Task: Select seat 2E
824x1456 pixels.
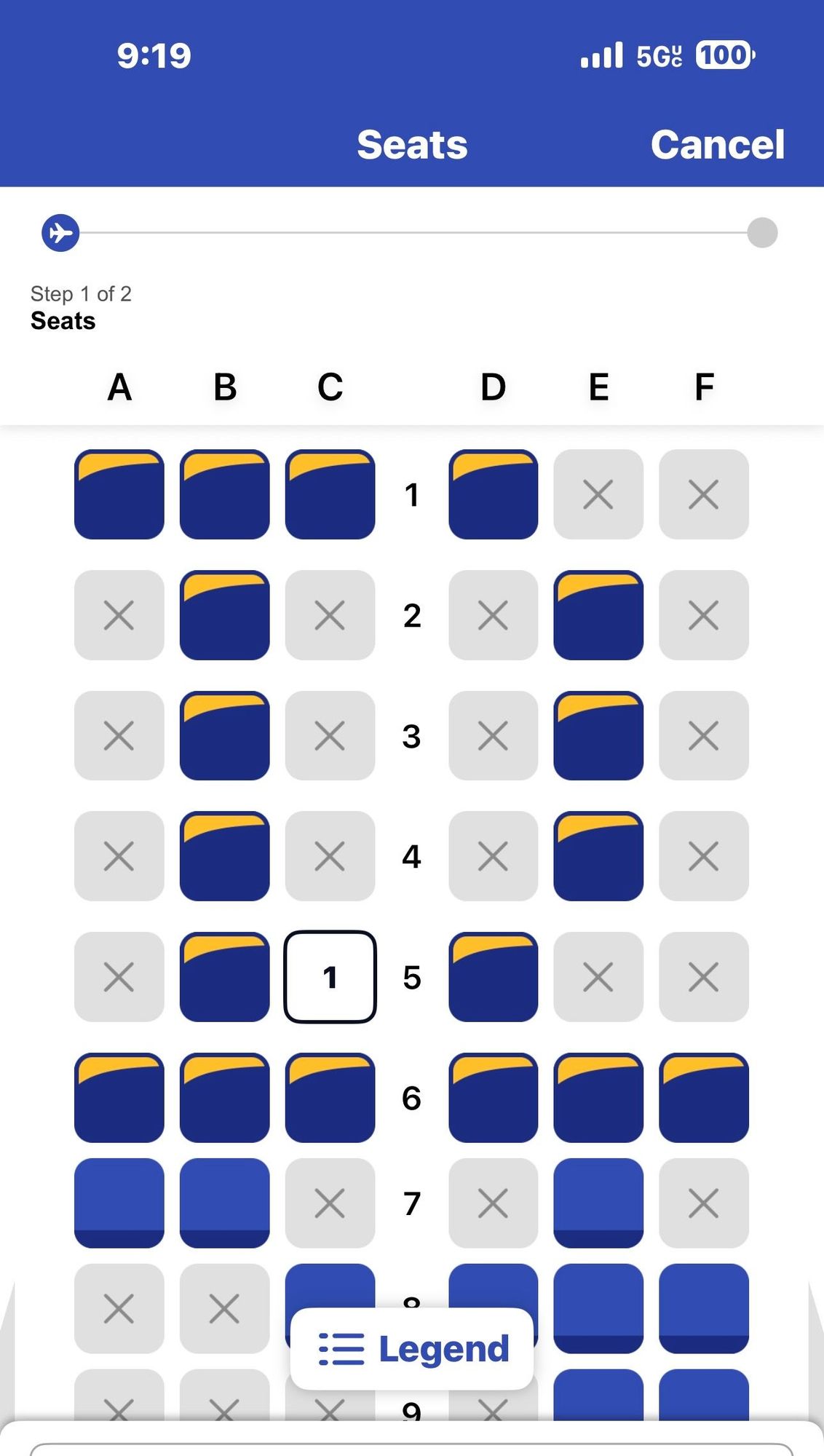Action: pyautogui.click(x=598, y=615)
